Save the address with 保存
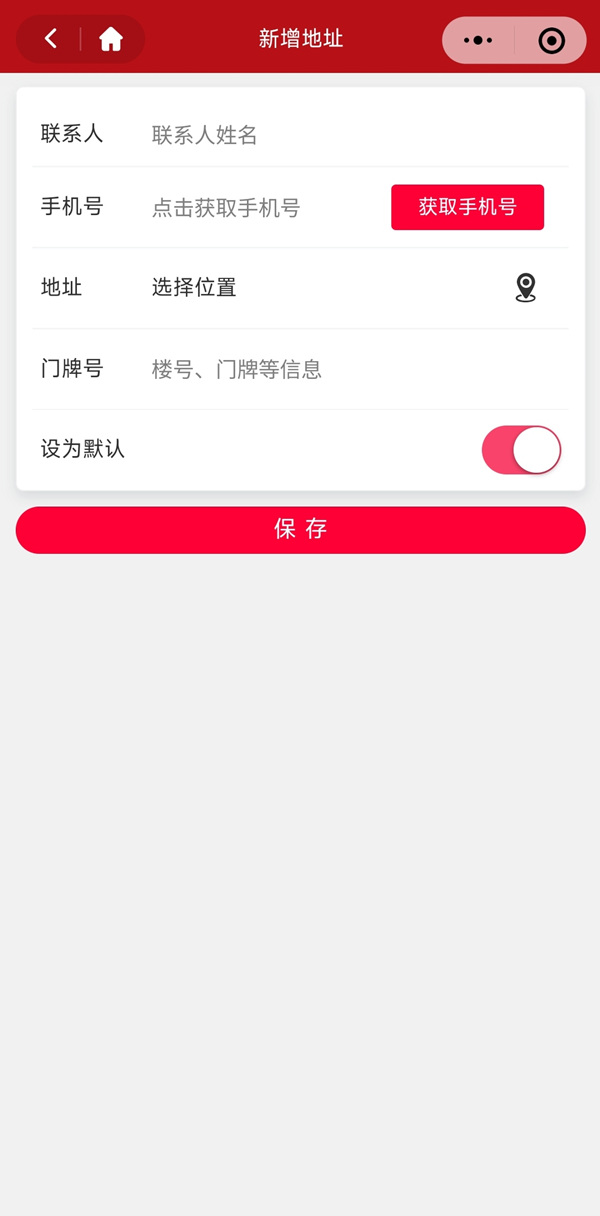 pos(300,530)
